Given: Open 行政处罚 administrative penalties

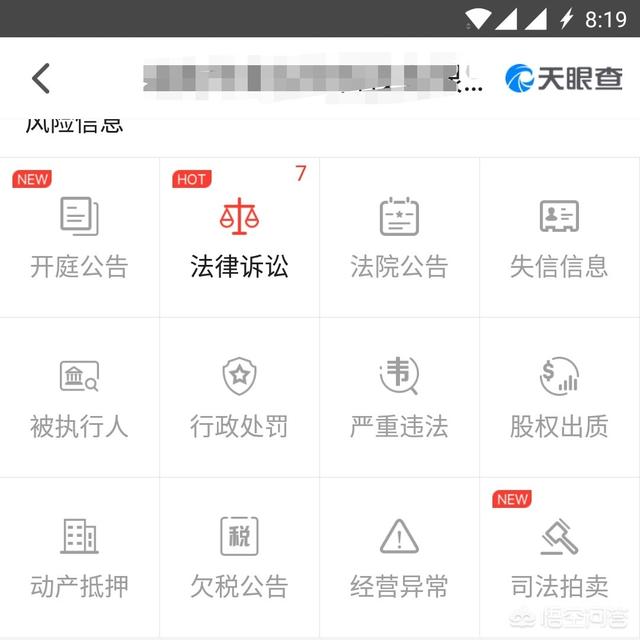Looking at the screenshot, I should click(x=240, y=398).
